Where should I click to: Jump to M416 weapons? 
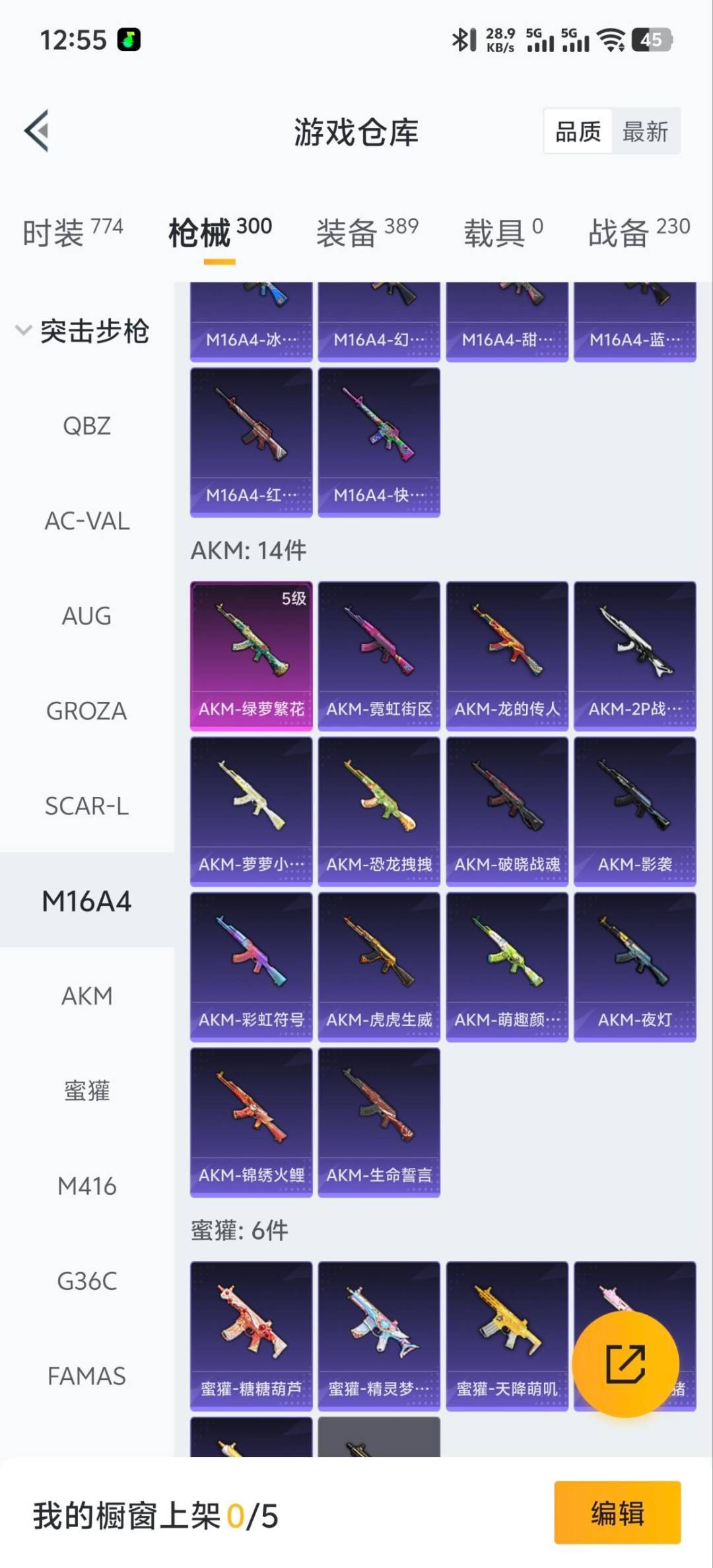click(86, 1186)
